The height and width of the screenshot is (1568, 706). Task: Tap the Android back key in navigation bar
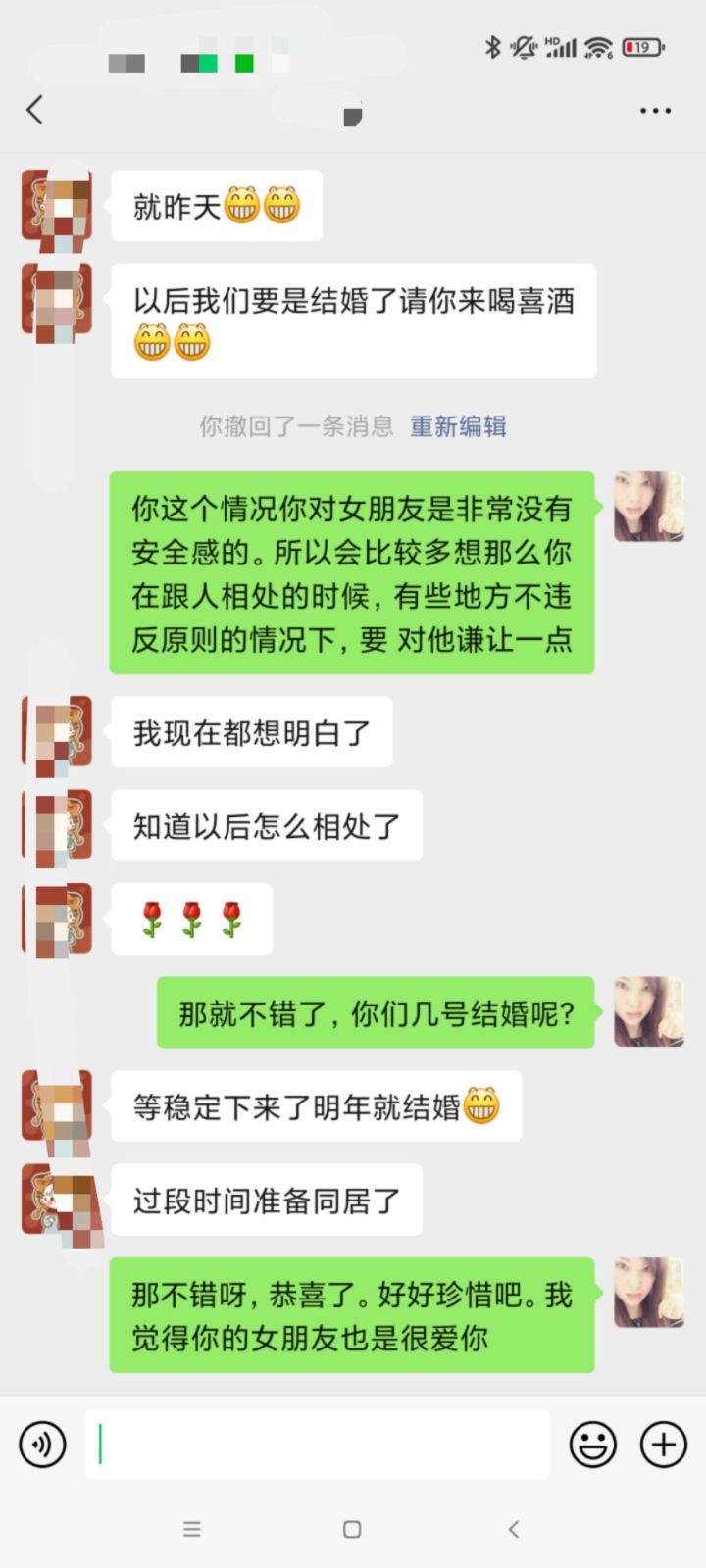[x=514, y=1529]
